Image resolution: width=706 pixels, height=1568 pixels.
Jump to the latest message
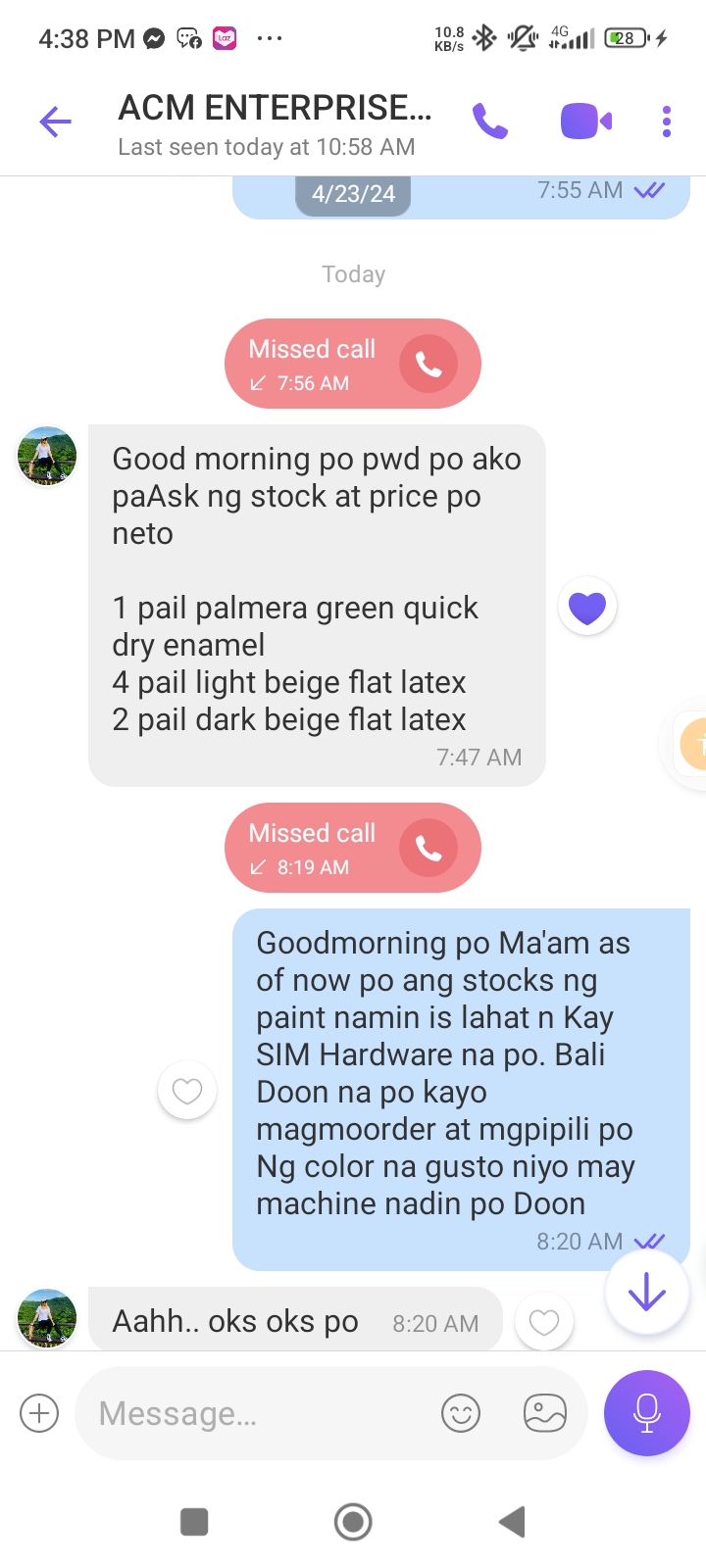(646, 1294)
